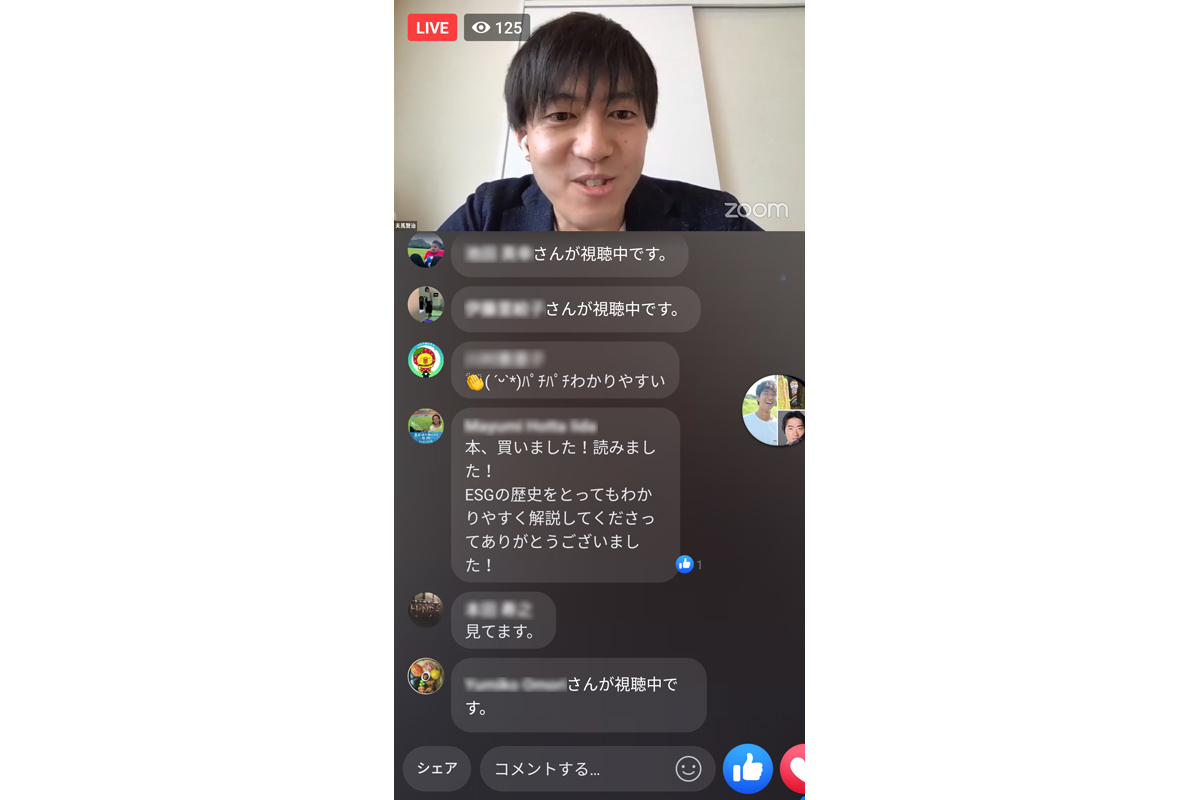The width and height of the screenshot is (1200, 800).
Task: Open avatar of 本、買いました commenter
Action: (426, 426)
